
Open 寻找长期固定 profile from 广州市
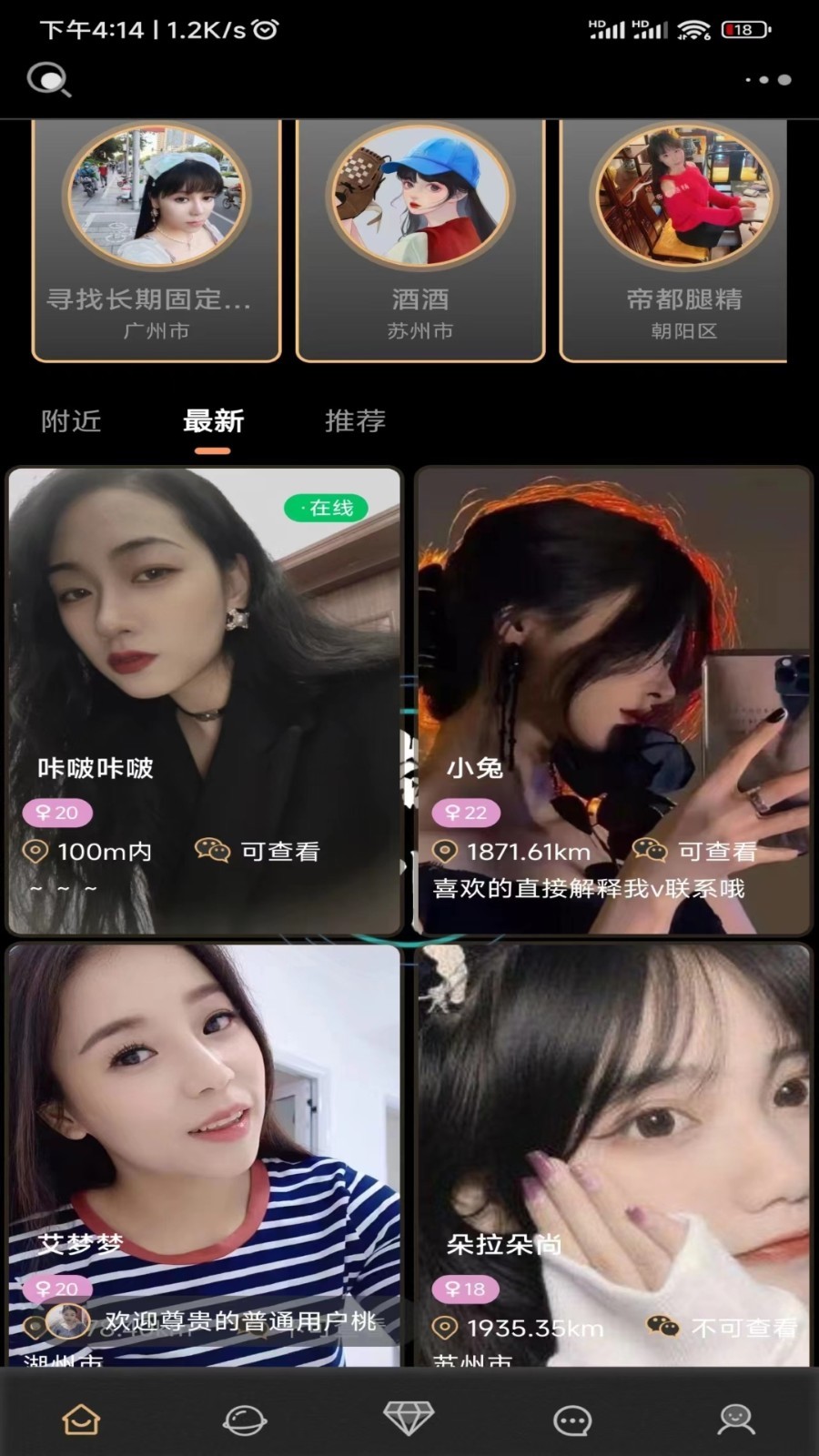pyautogui.click(x=157, y=241)
